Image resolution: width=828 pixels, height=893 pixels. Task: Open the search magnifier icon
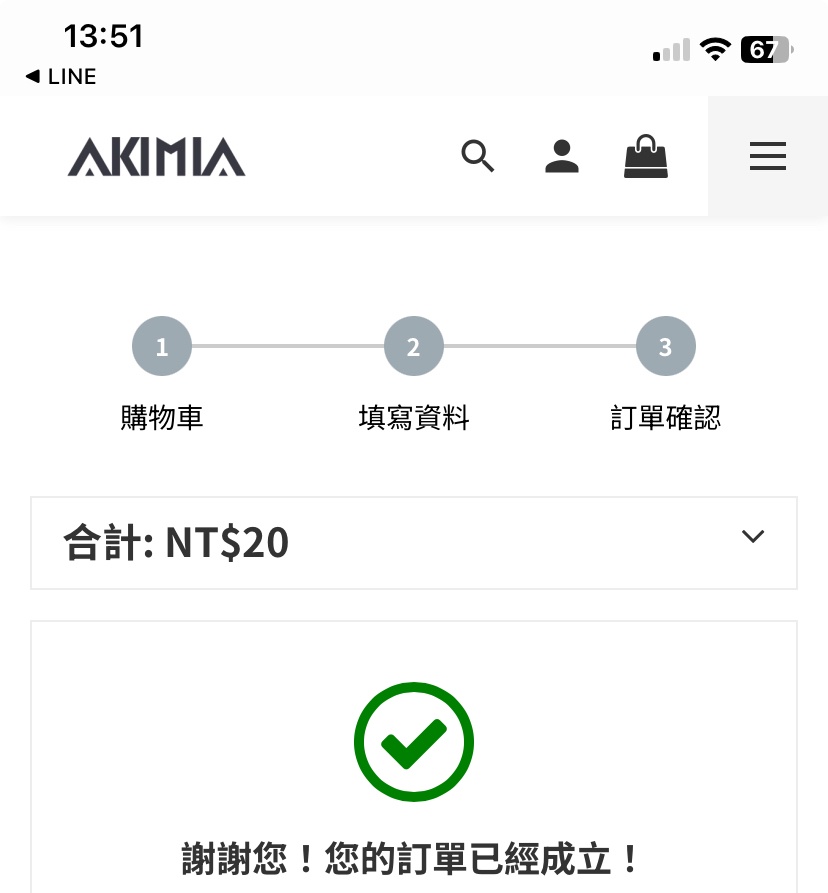click(478, 156)
